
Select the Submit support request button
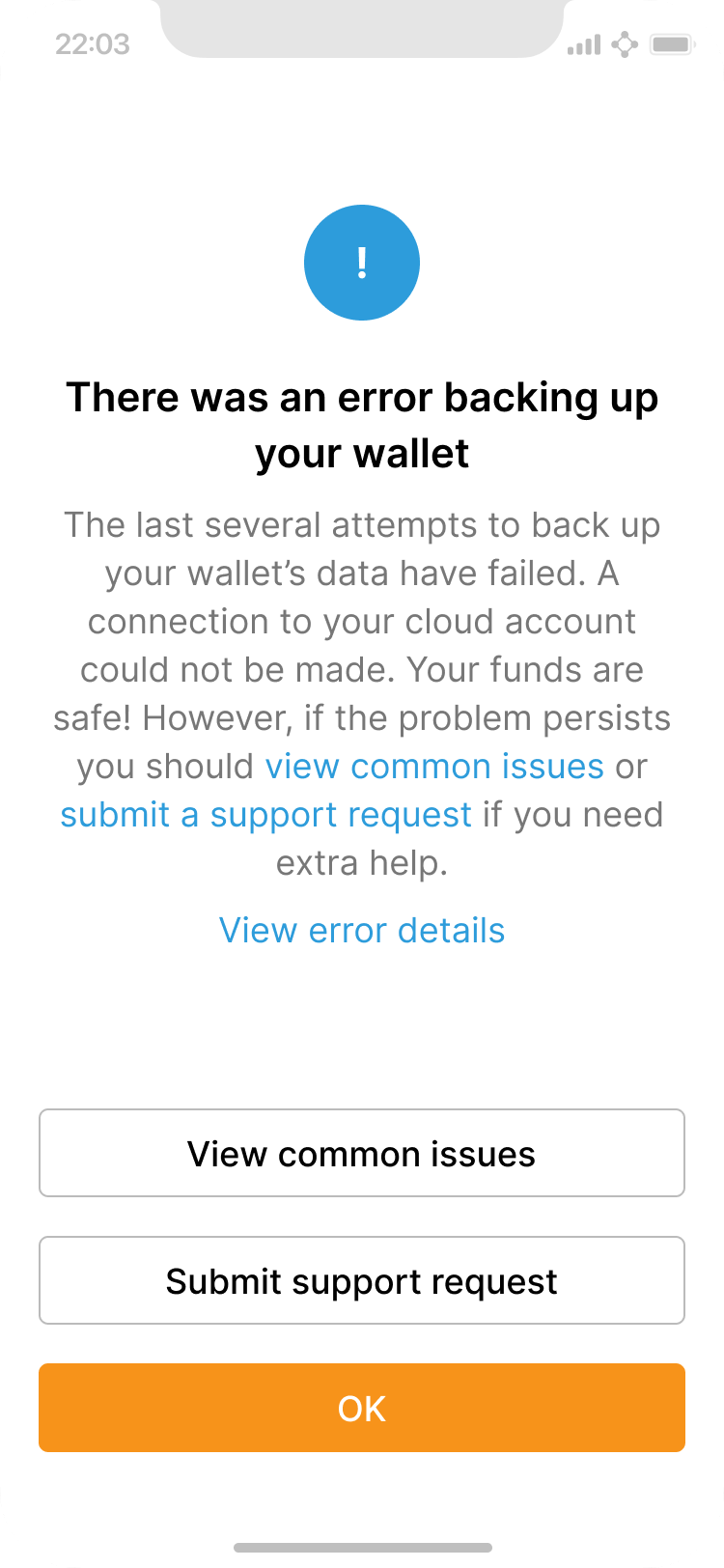point(362,1281)
